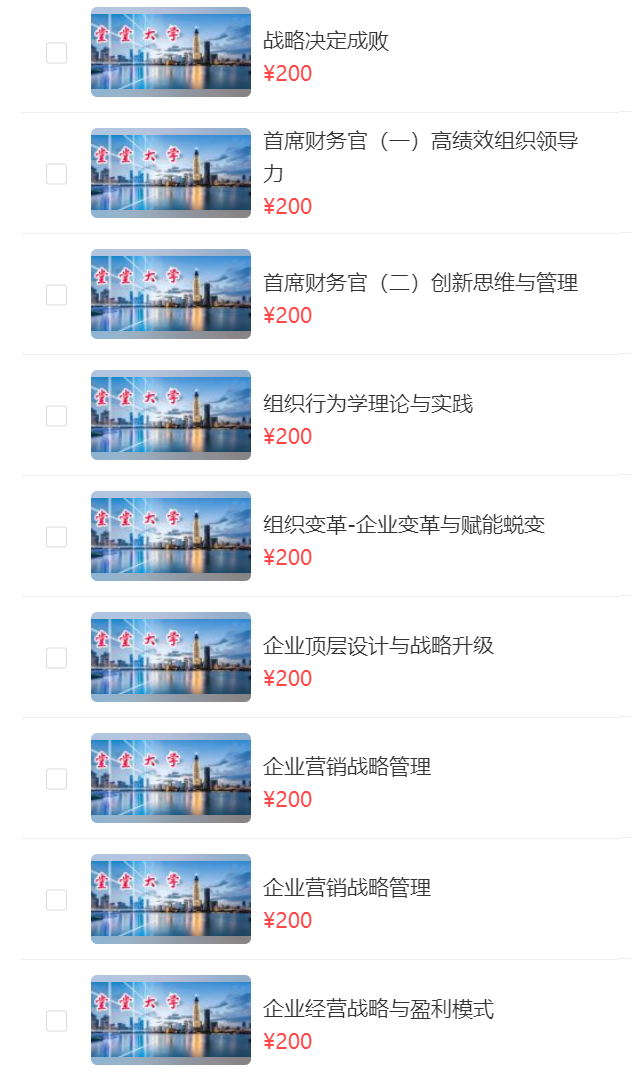Open 组织变革-企业变革与赋能蜕变 course
633x1078 pixels.
tap(403, 525)
